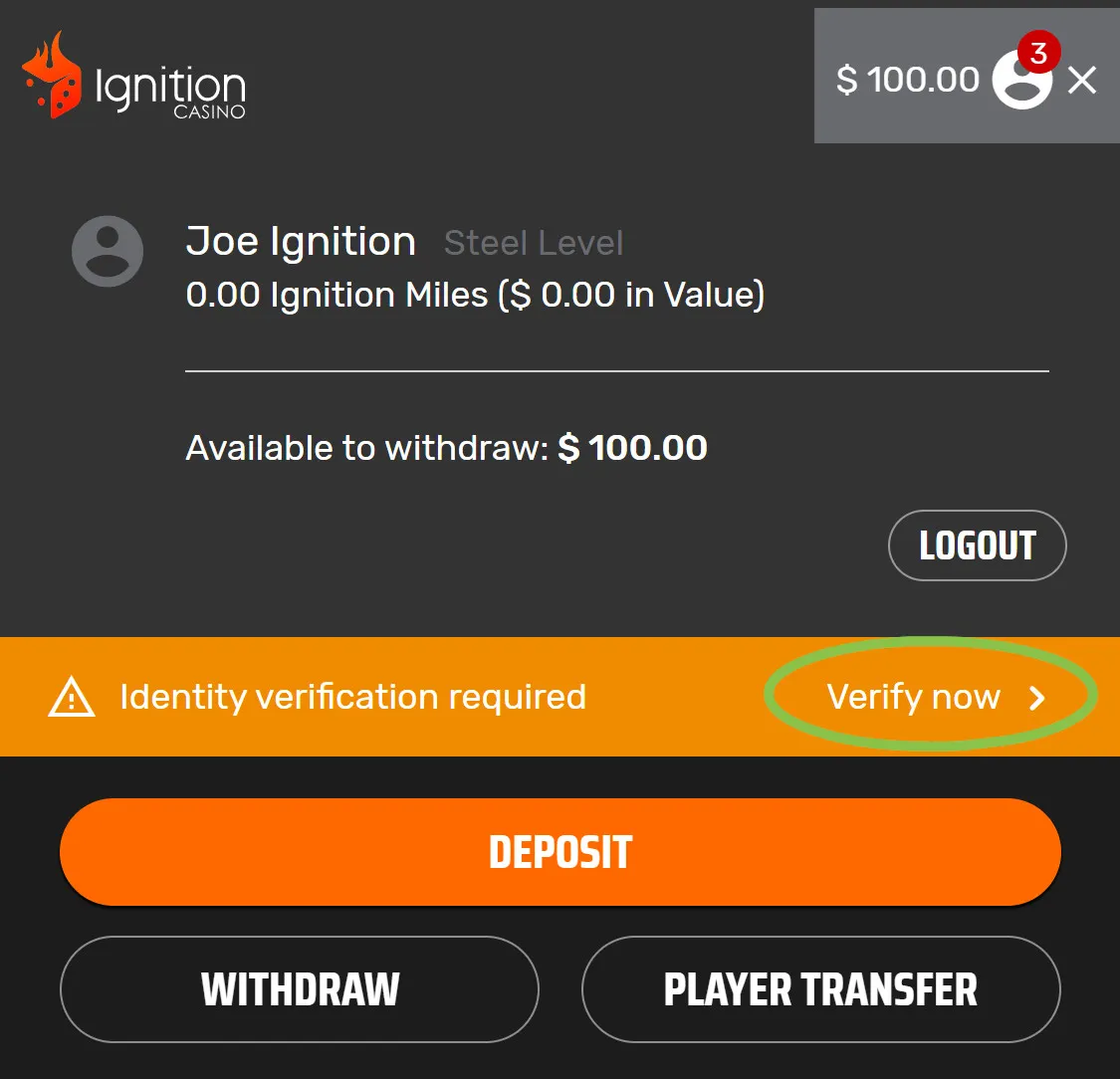The height and width of the screenshot is (1079, 1120).
Task: Open Player Transfer
Action: coord(820,989)
